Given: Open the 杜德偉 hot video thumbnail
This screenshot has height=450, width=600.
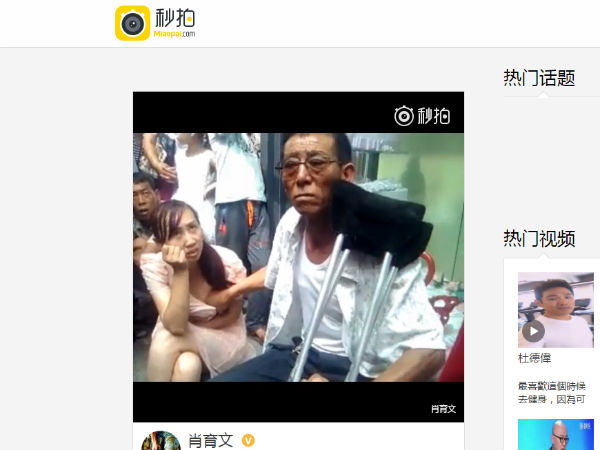Looking at the screenshot, I should [x=556, y=309].
